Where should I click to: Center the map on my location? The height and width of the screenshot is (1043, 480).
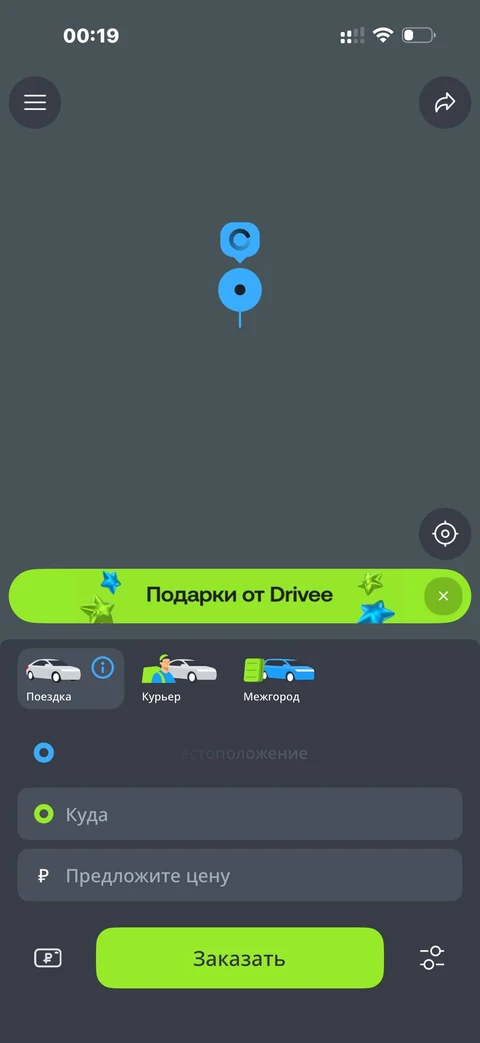point(445,533)
